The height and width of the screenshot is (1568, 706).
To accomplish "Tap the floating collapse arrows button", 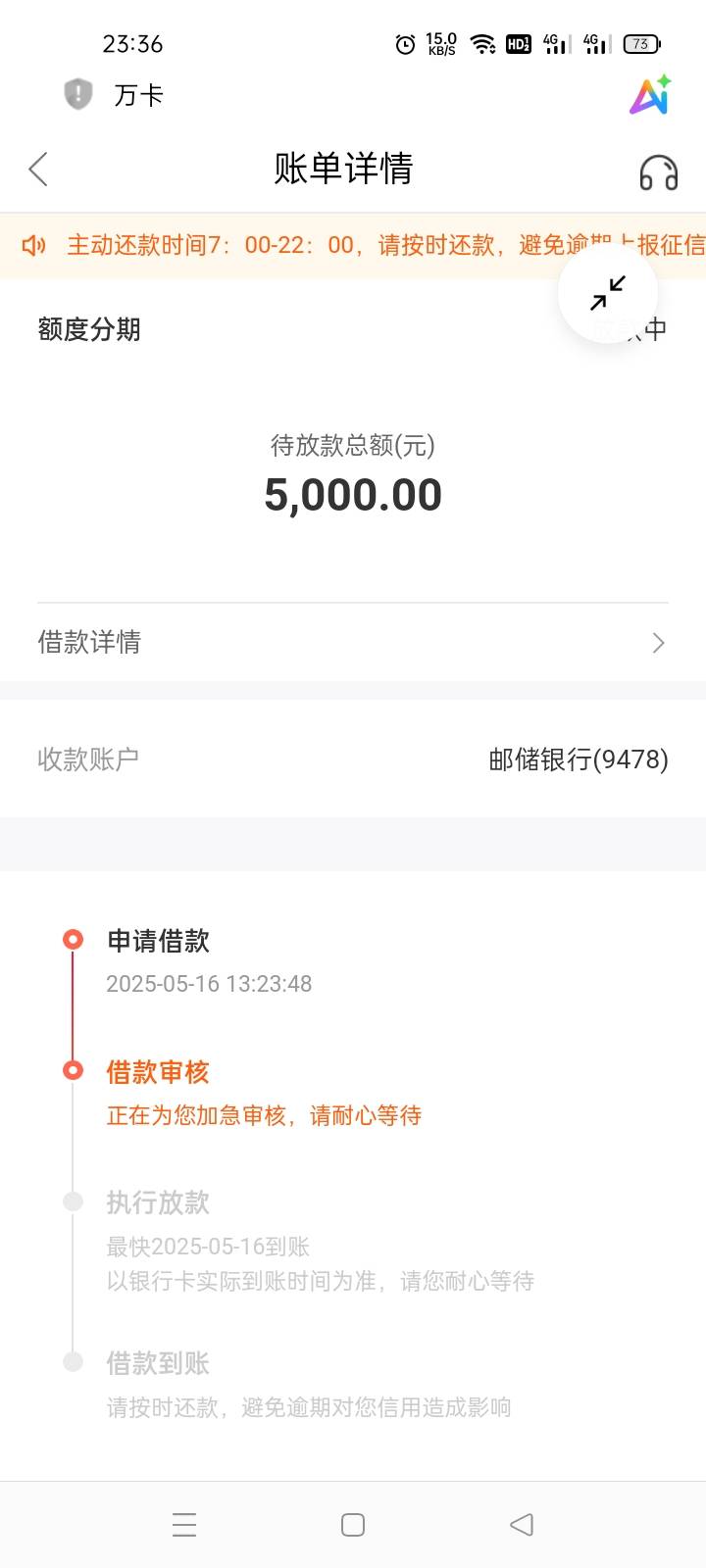I will pyautogui.click(x=608, y=293).
